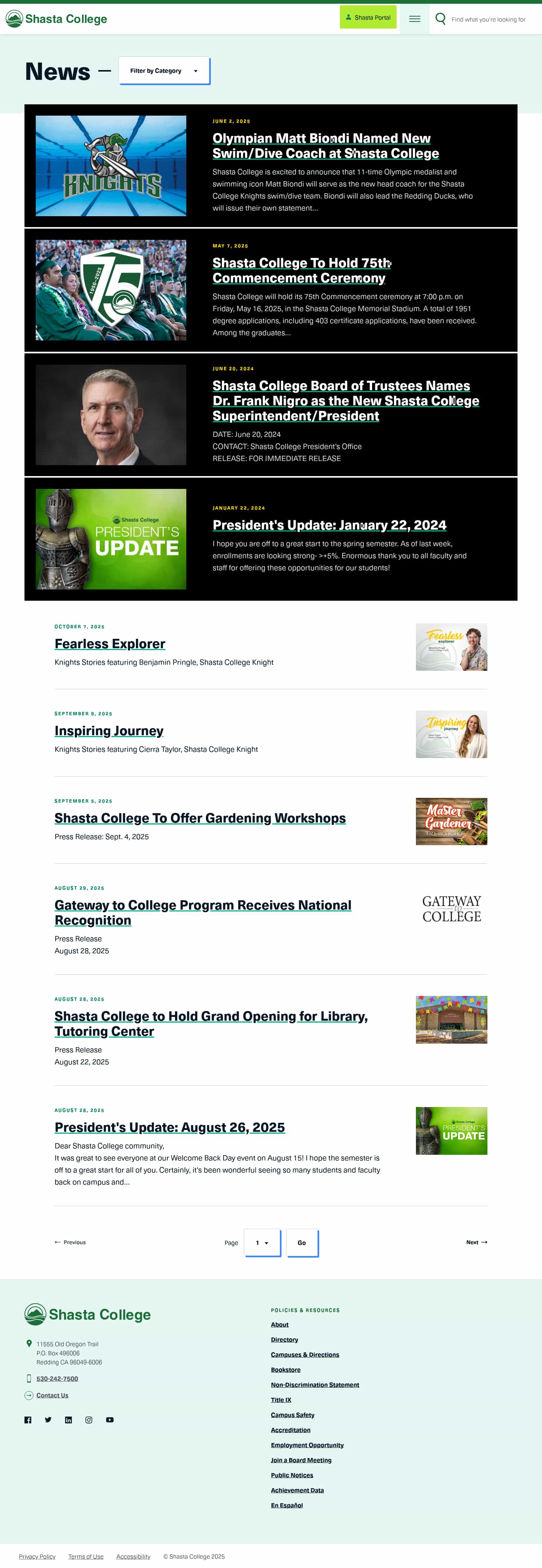Image resolution: width=542 pixels, height=1568 pixels.
Task: Open the Inspiring Journey story
Action: click(109, 730)
